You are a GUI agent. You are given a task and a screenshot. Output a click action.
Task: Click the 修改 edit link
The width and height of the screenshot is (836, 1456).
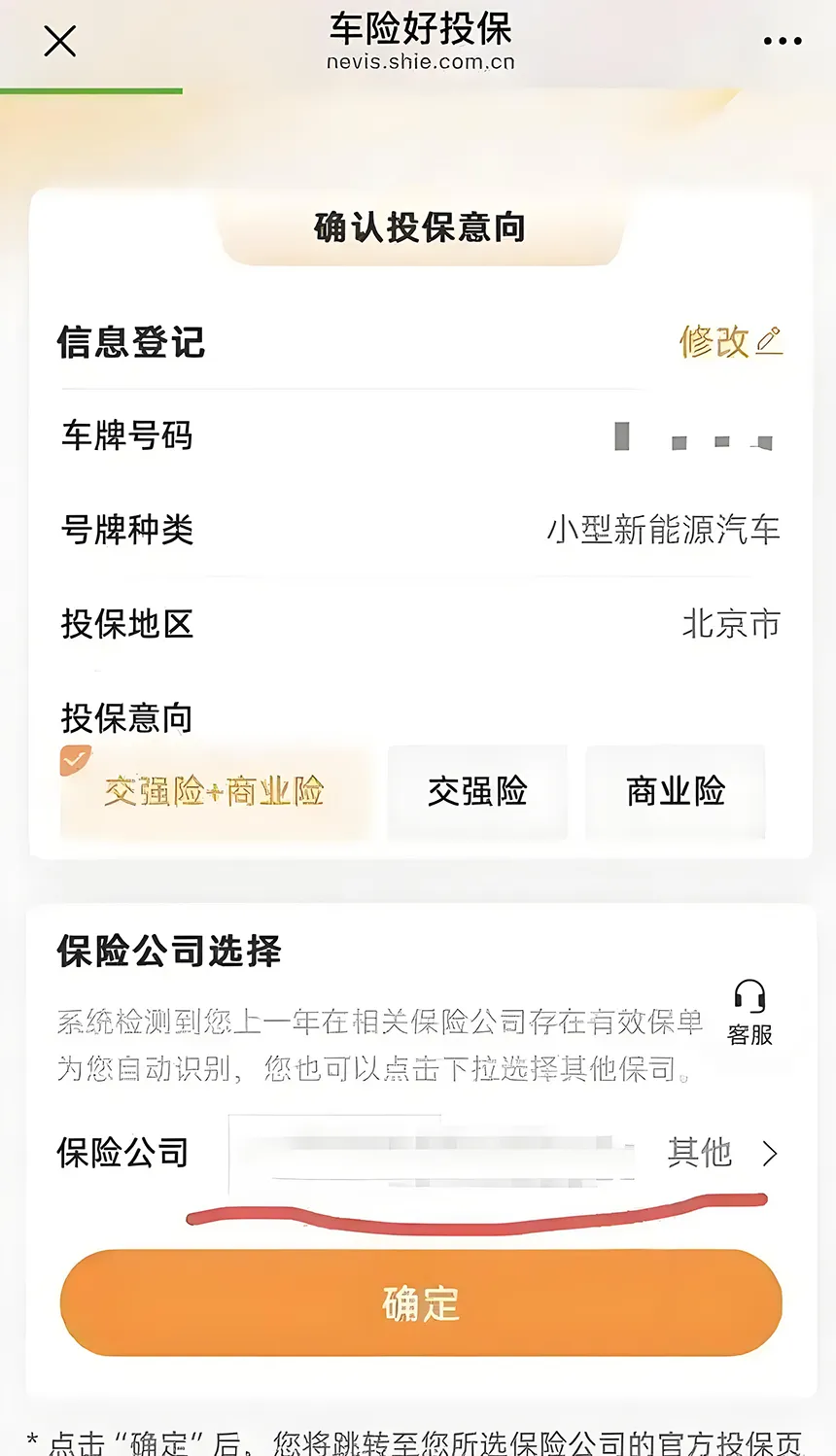pyautogui.click(x=715, y=342)
